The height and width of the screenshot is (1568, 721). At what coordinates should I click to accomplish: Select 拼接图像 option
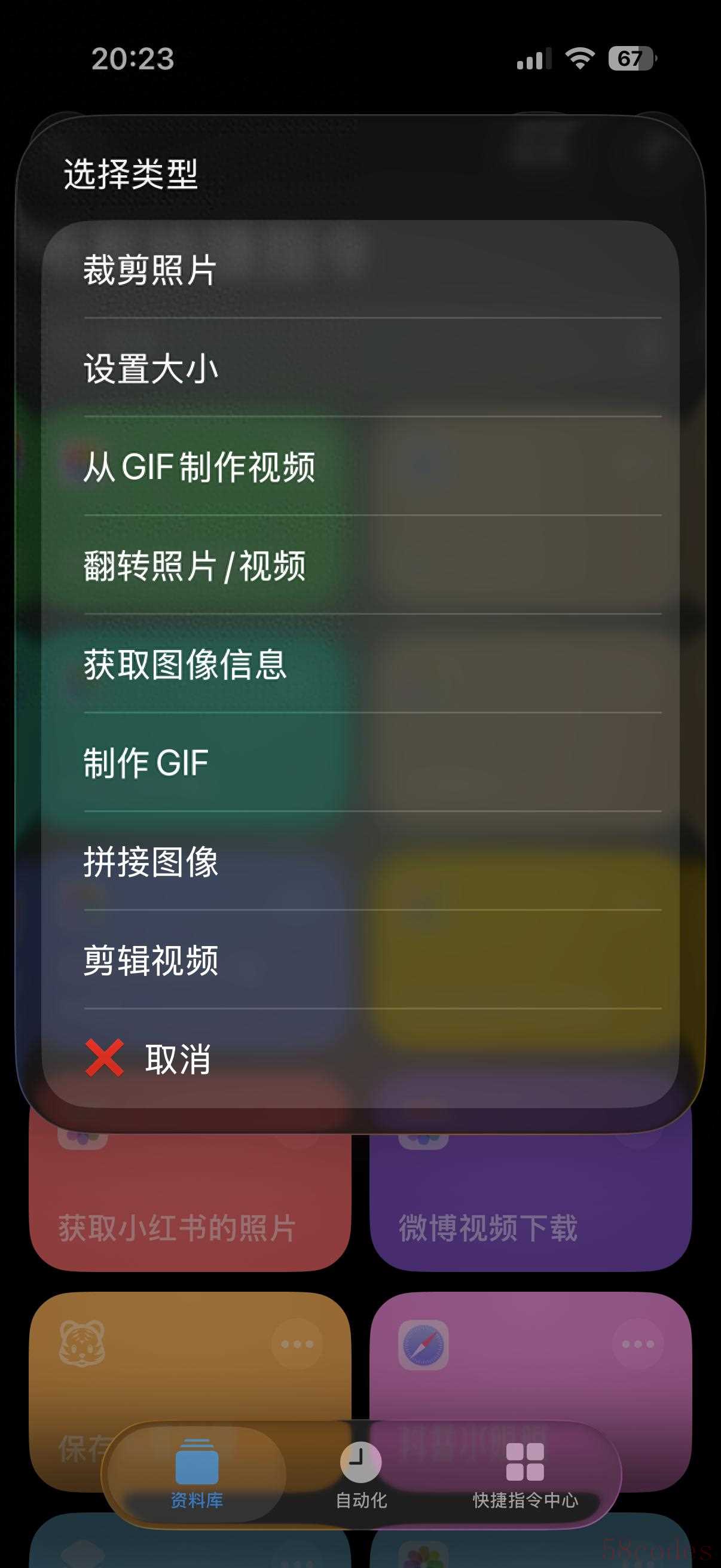click(359, 861)
